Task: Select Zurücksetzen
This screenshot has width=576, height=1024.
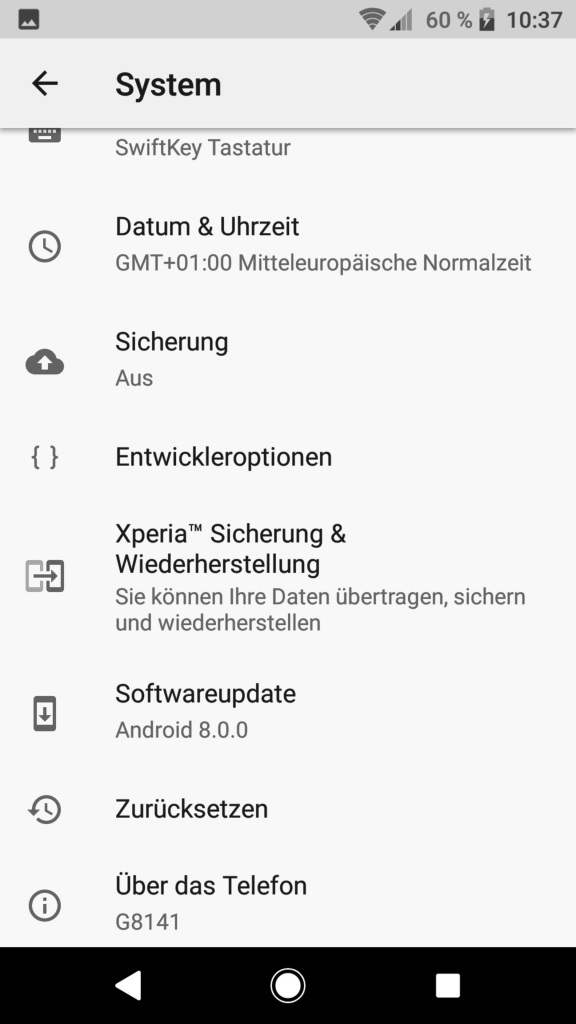Action: pos(288,809)
